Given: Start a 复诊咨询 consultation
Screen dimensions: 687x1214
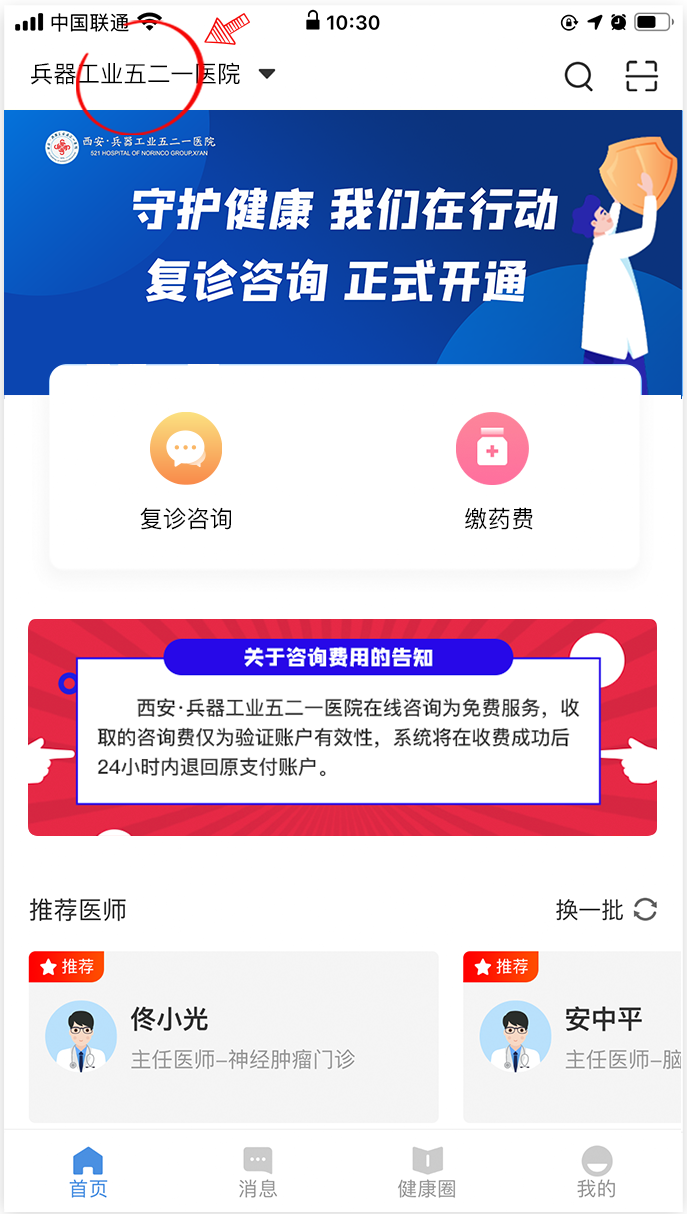Looking at the screenshot, I should click(186, 472).
